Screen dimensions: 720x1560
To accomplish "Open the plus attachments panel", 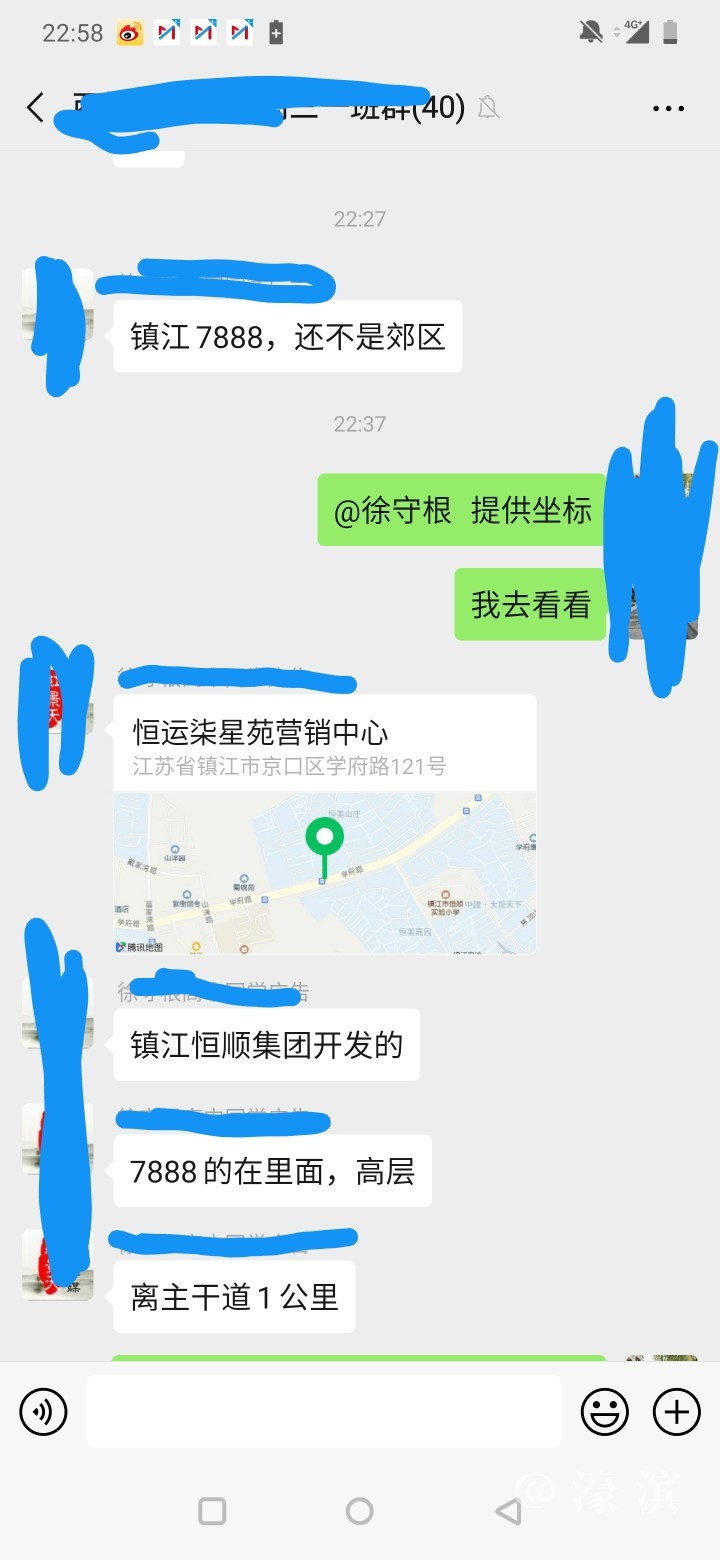I will 677,1412.
